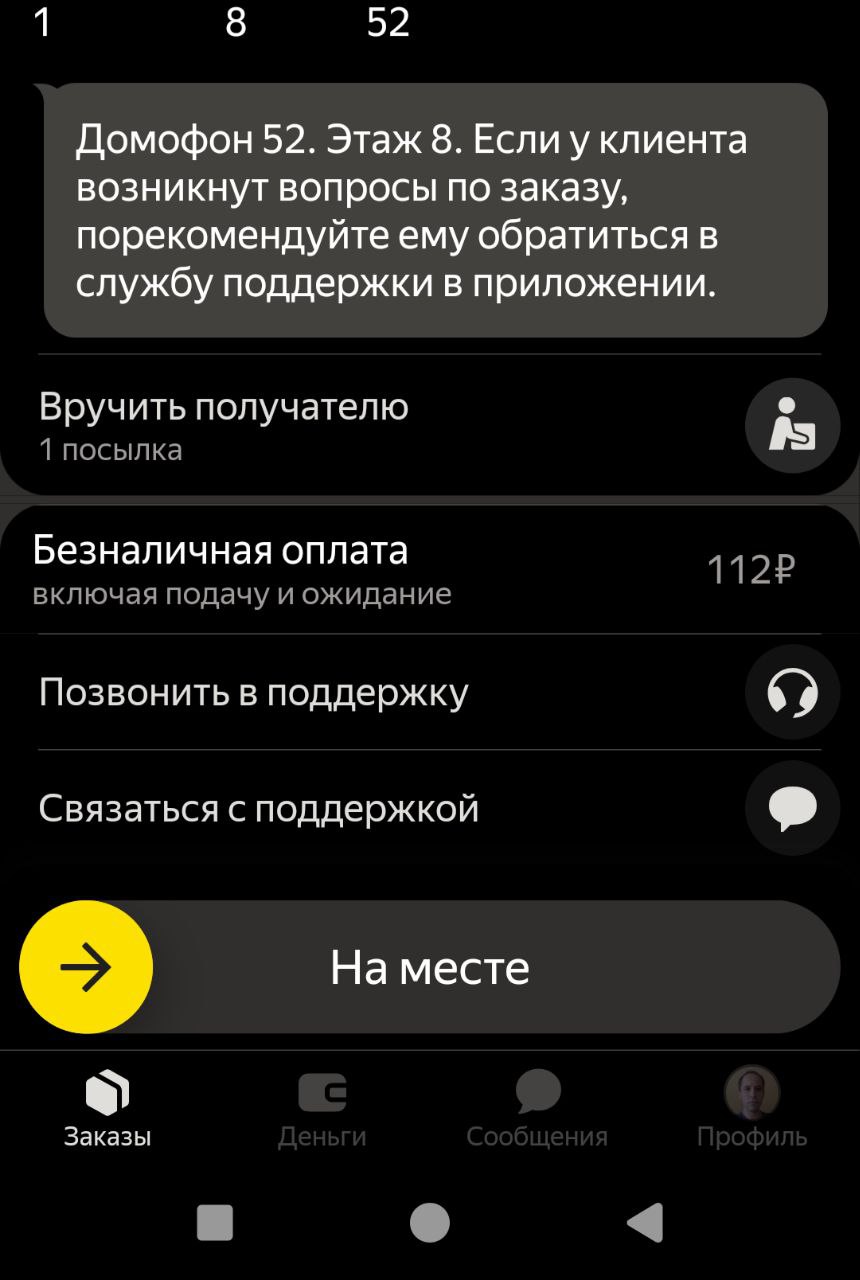Tap the На месте arrival button
The image size is (860, 1280).
pos(430,967)
